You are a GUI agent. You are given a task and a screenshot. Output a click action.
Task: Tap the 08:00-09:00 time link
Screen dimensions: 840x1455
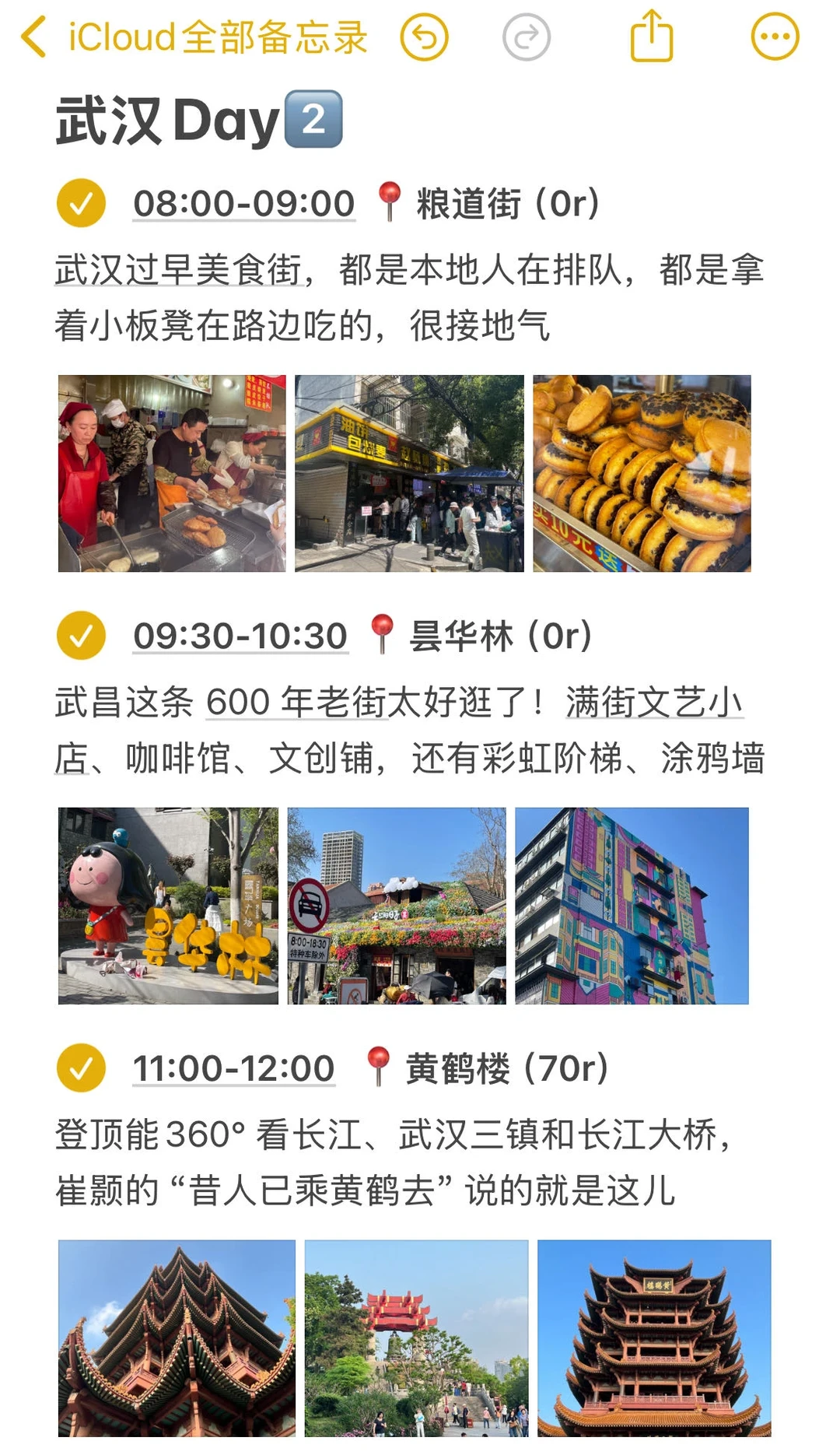point(243,204)
